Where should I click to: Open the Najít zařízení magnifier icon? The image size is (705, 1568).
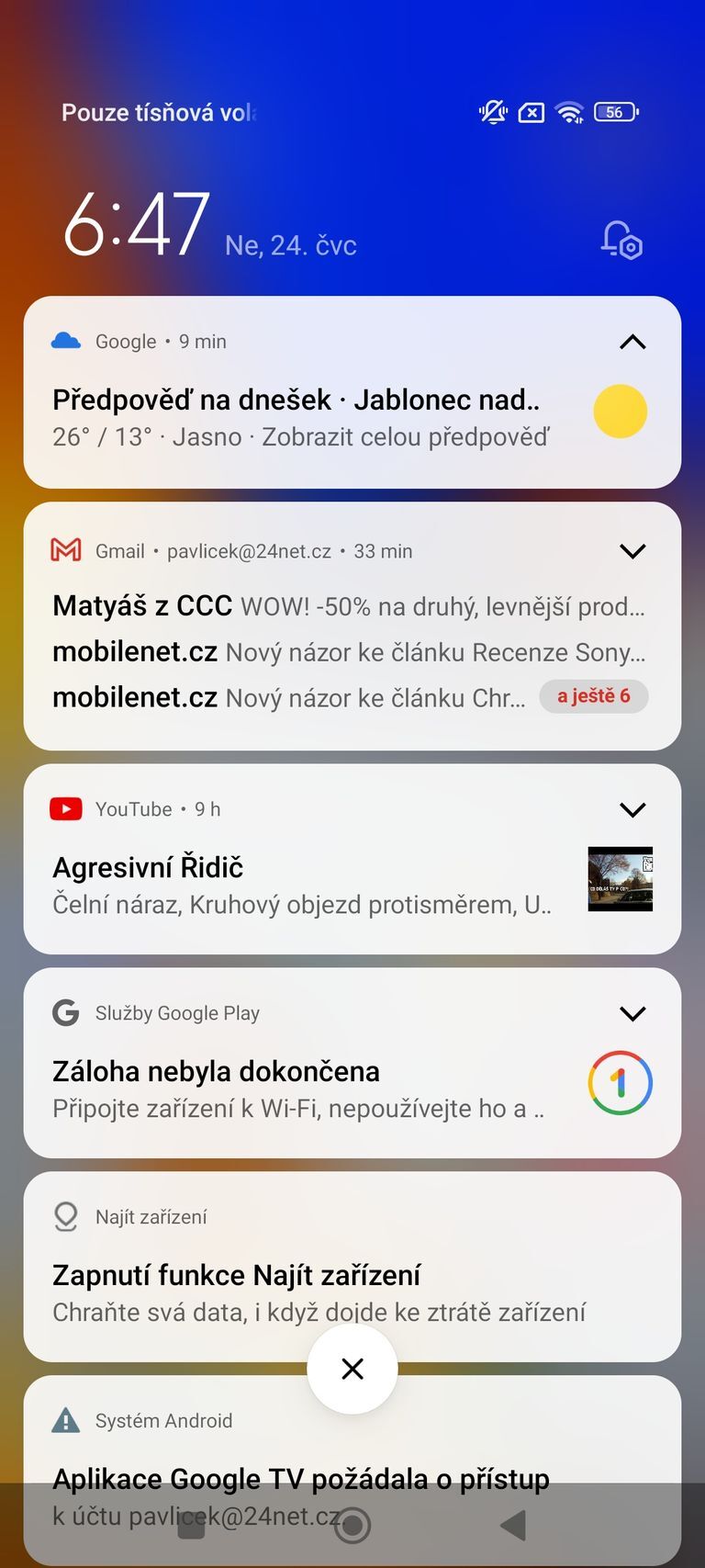(x=64, y=1216)
